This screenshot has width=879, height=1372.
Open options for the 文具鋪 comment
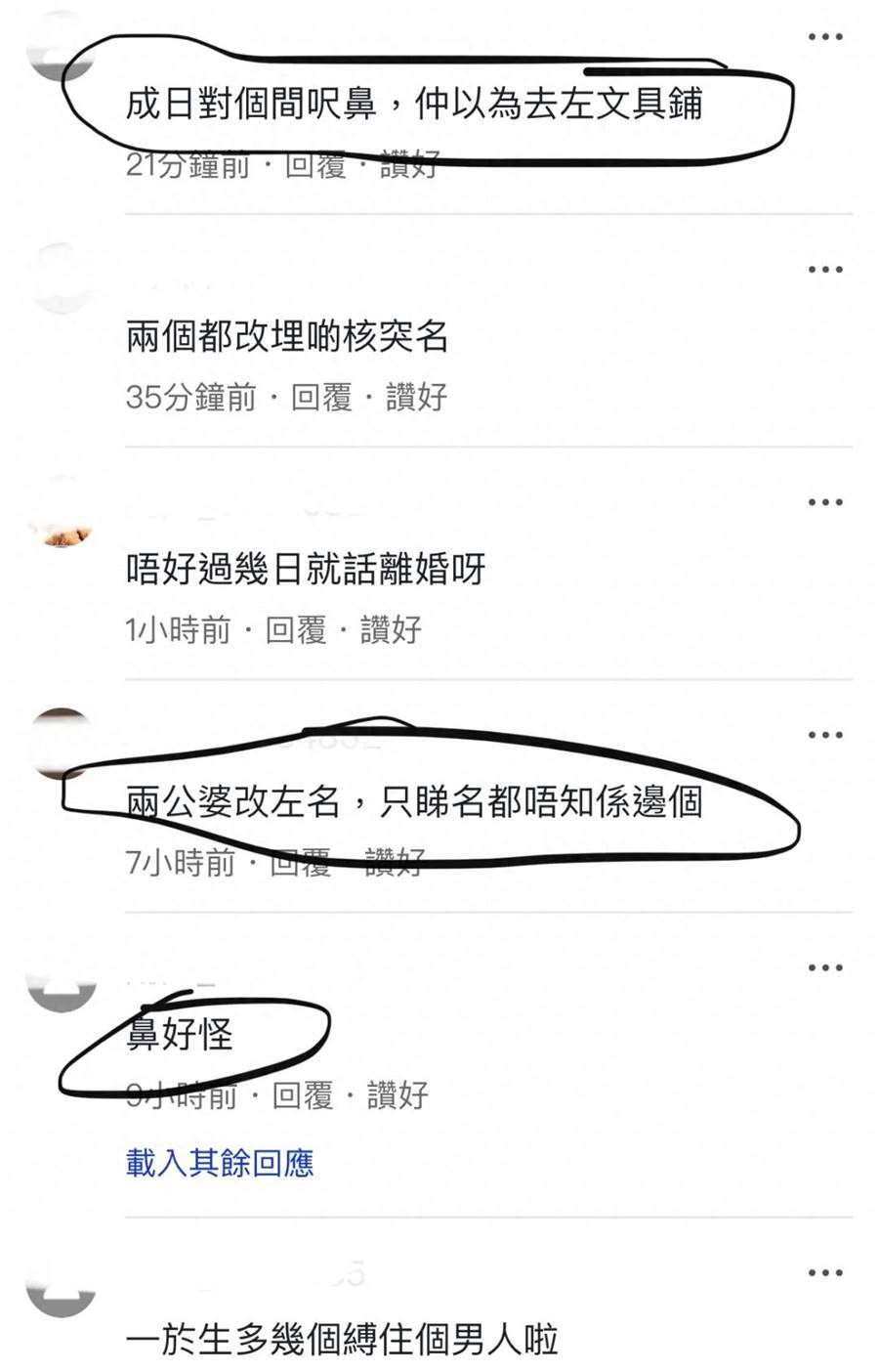click(x=825, y=37)
